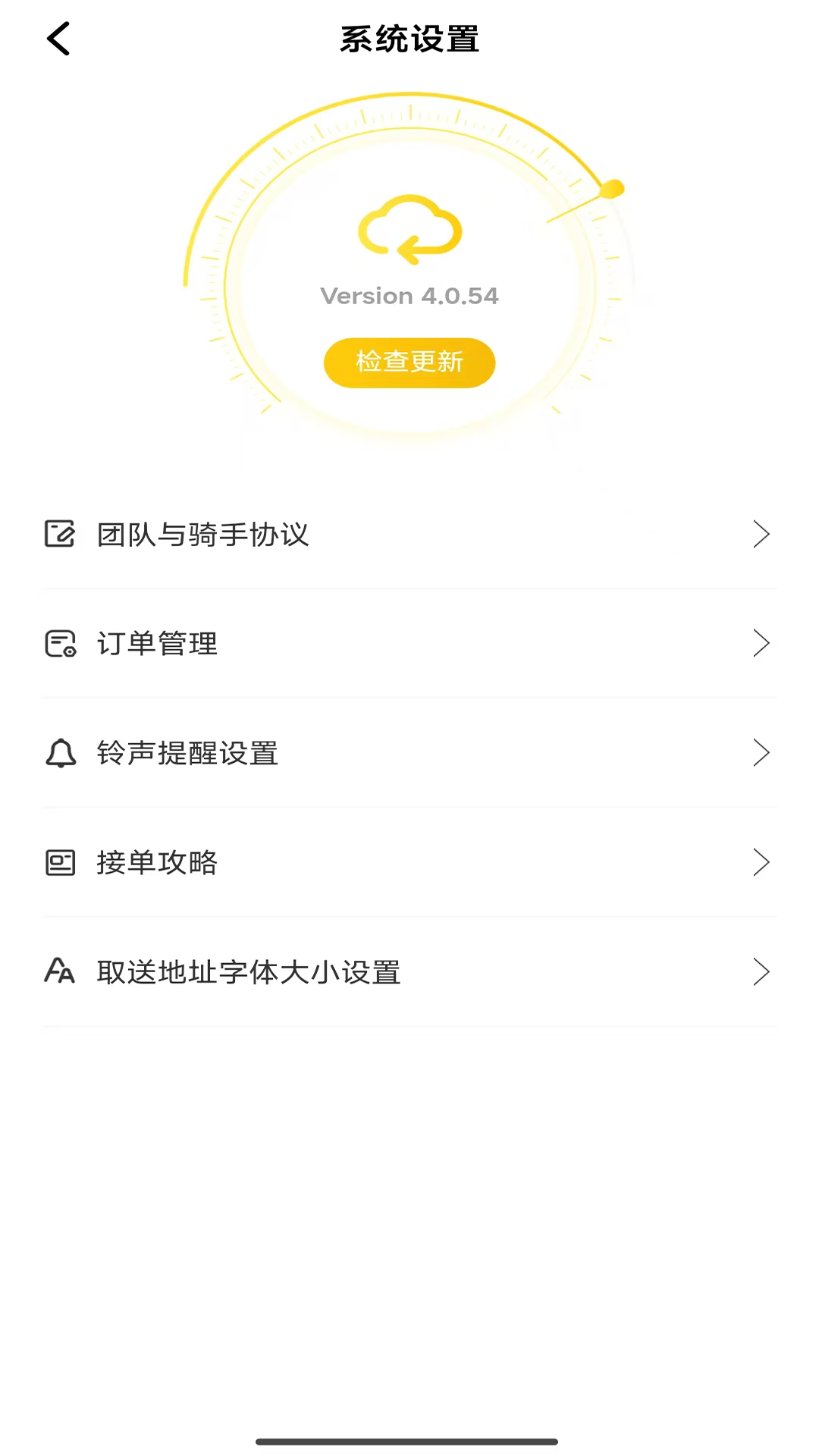The width and height of the screenshot is (819, 1456).
Task: Tap the bottom home indicator bar
Action: pyautogui.click(x=409, y=1440)
